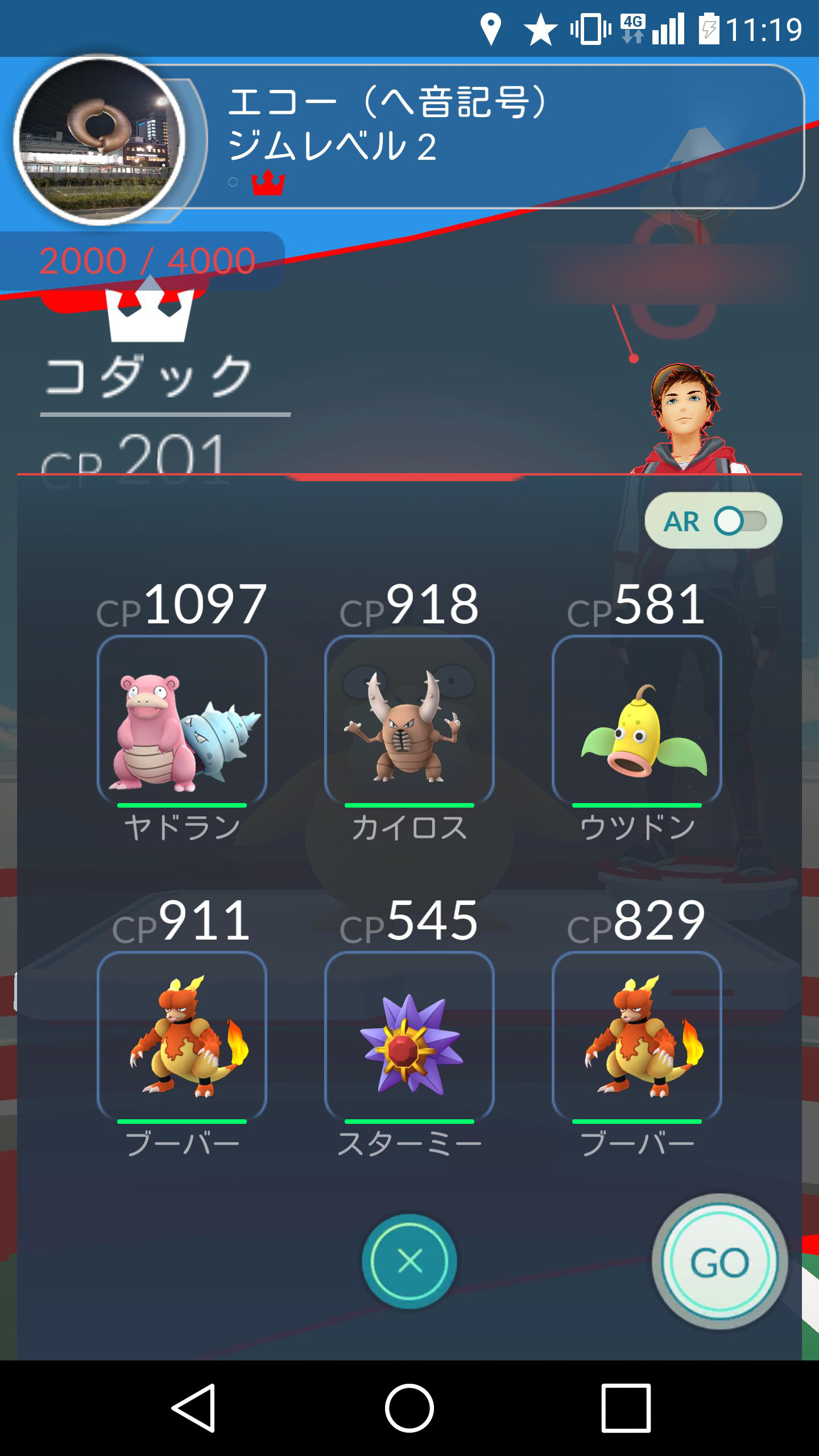
Task: Choose ウツドン with CP 581
Action: pos(637,719)
